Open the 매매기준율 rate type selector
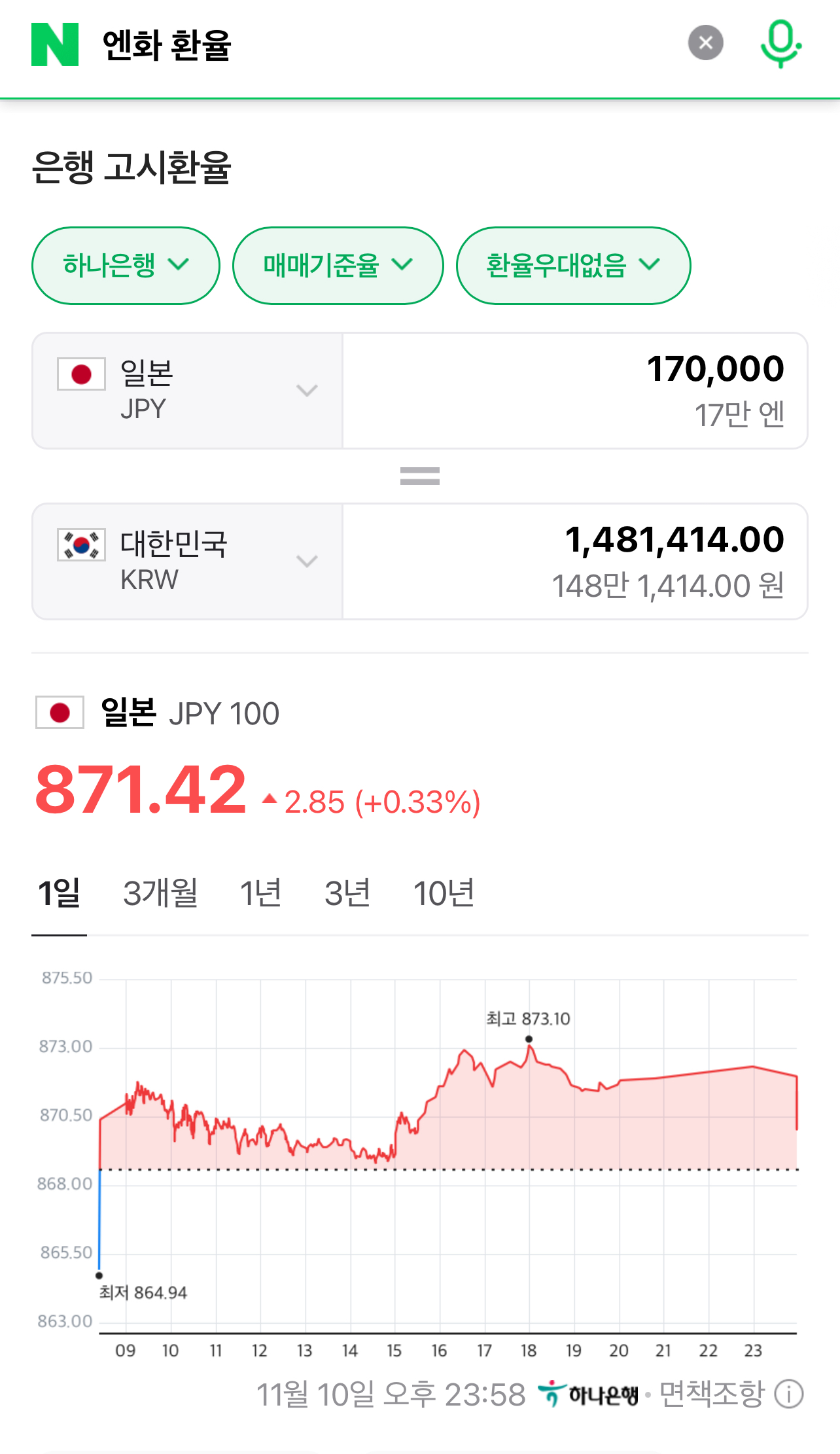This screenshot has height=1454, width=840. pos(338,266)
